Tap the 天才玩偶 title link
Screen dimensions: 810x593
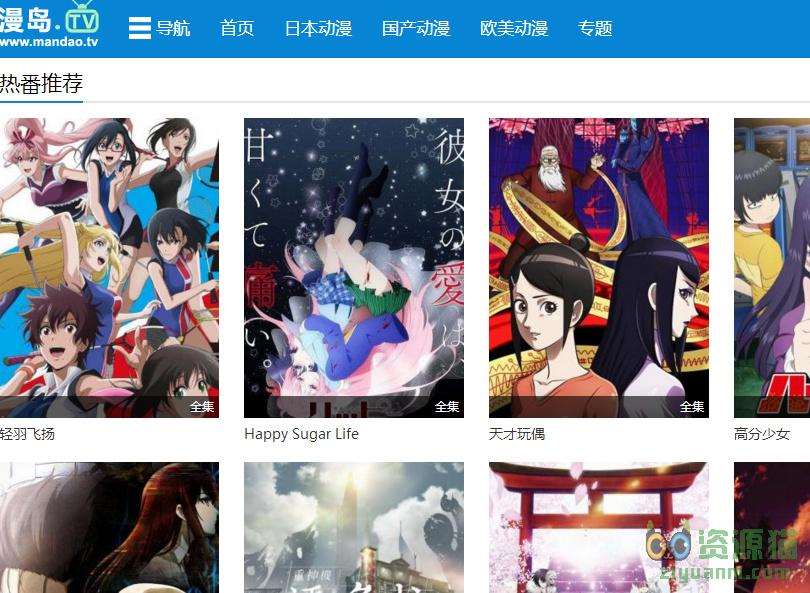(x=517, y=434)
